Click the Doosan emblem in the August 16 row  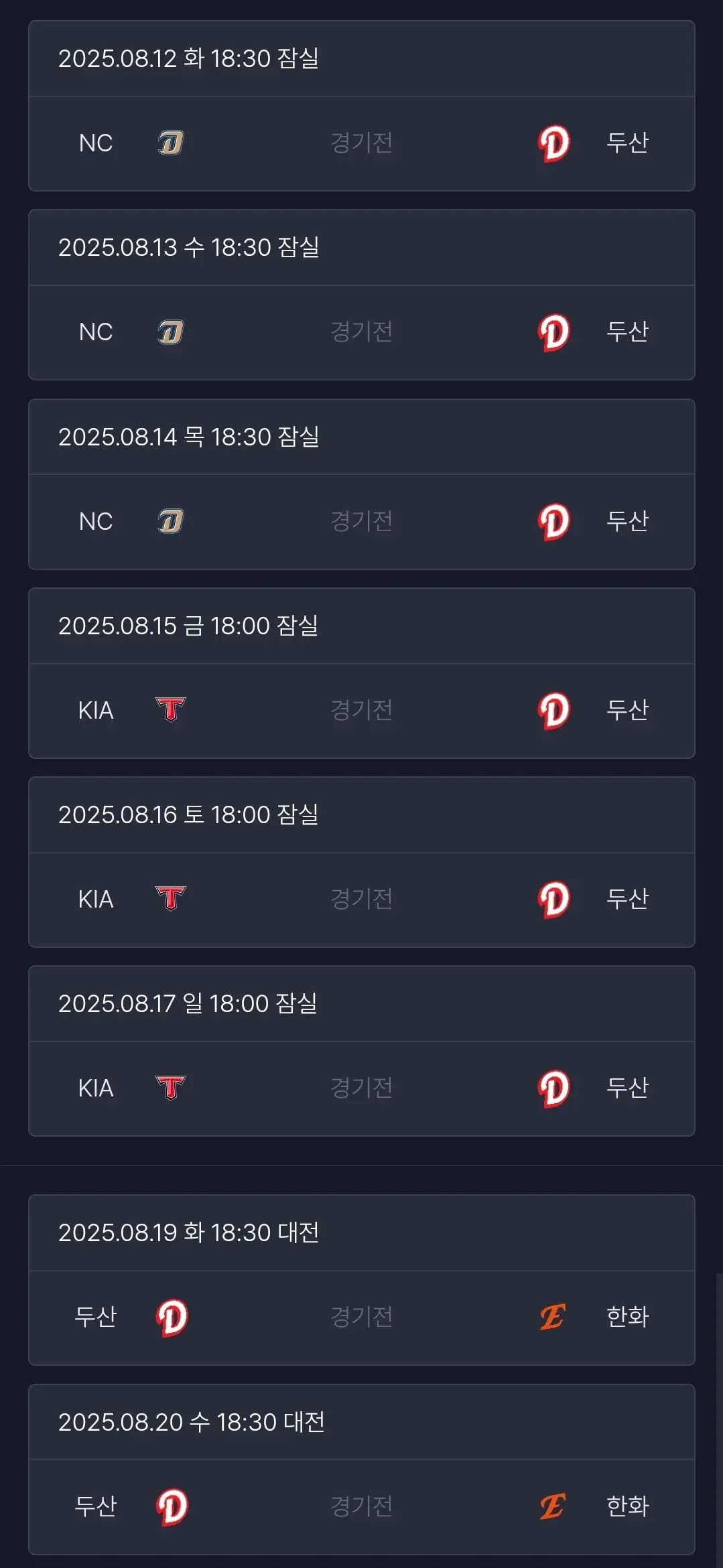553,900
